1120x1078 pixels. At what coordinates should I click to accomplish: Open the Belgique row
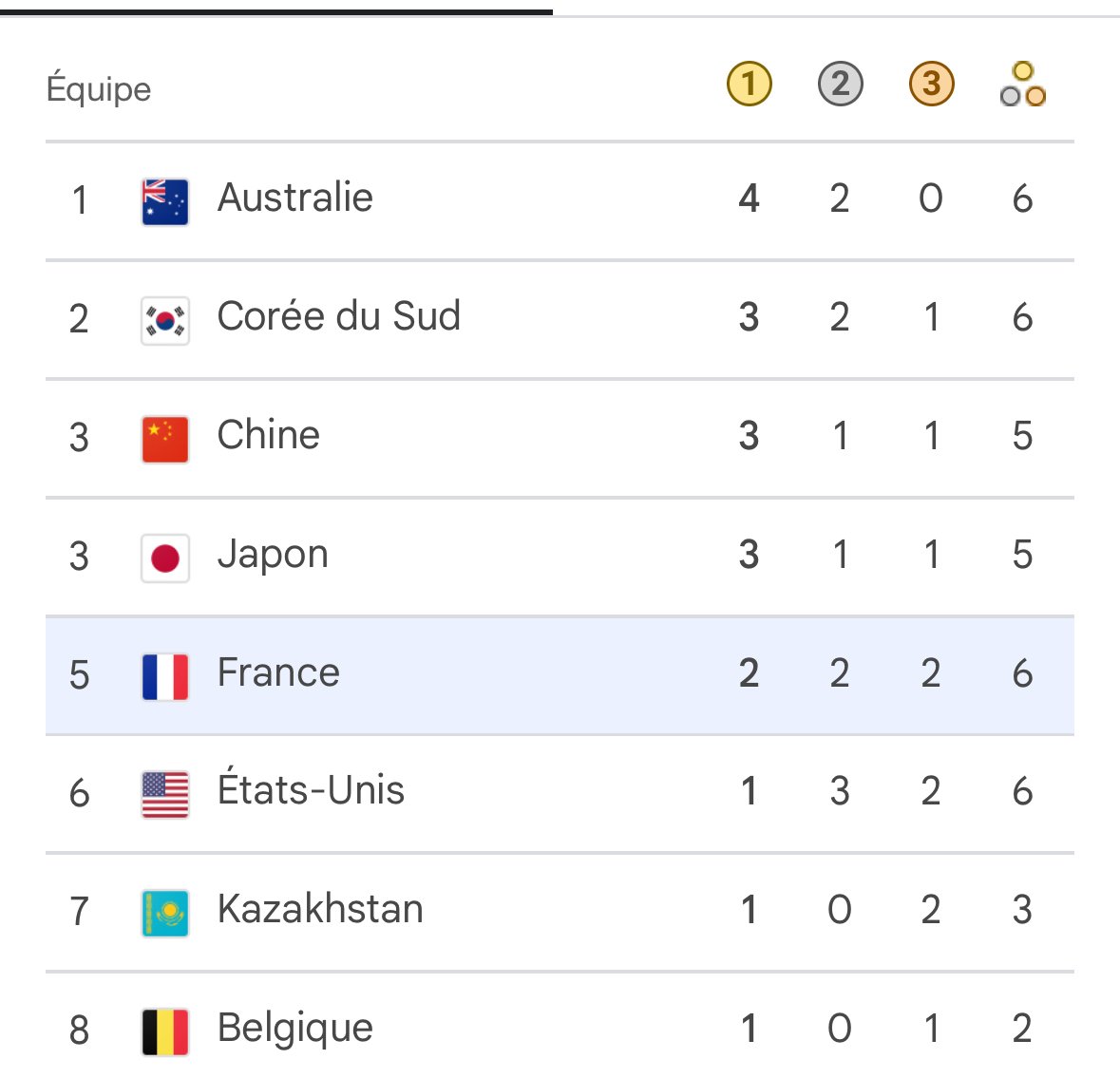pyautogui.click(x=294, y=1029)
